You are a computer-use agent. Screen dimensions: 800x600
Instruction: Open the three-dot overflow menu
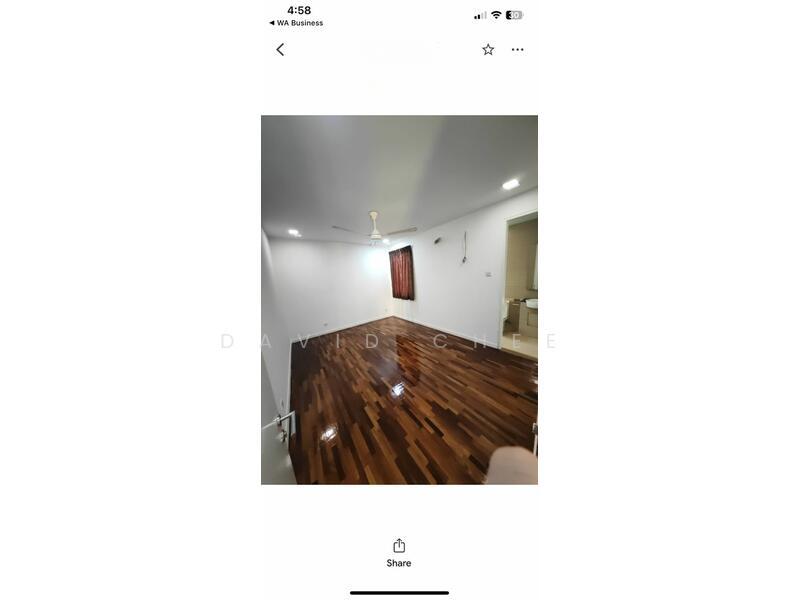(517, 49)
